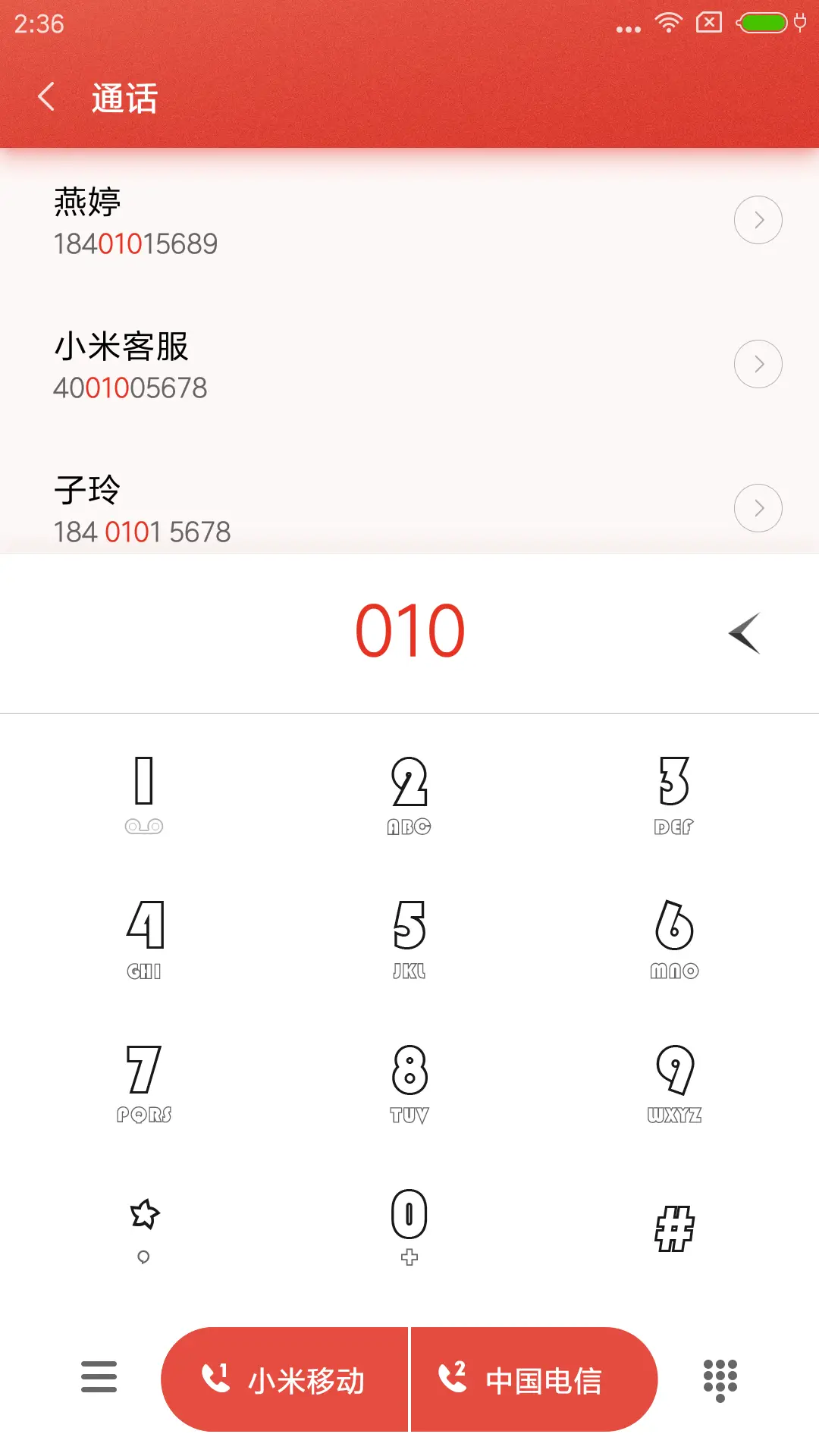Open details for contact 燕婷
This screenshot has height=1456, width=819.
758,220
